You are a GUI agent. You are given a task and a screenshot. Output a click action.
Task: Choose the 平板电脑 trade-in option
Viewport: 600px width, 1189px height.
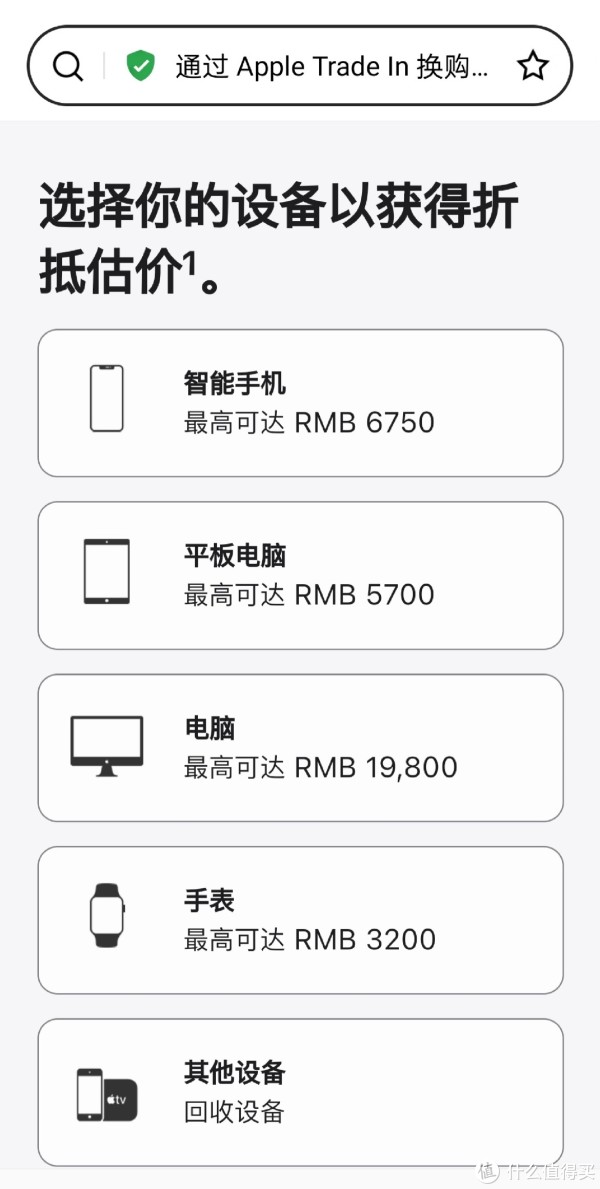pyautogui.click(x=300, y=575)
